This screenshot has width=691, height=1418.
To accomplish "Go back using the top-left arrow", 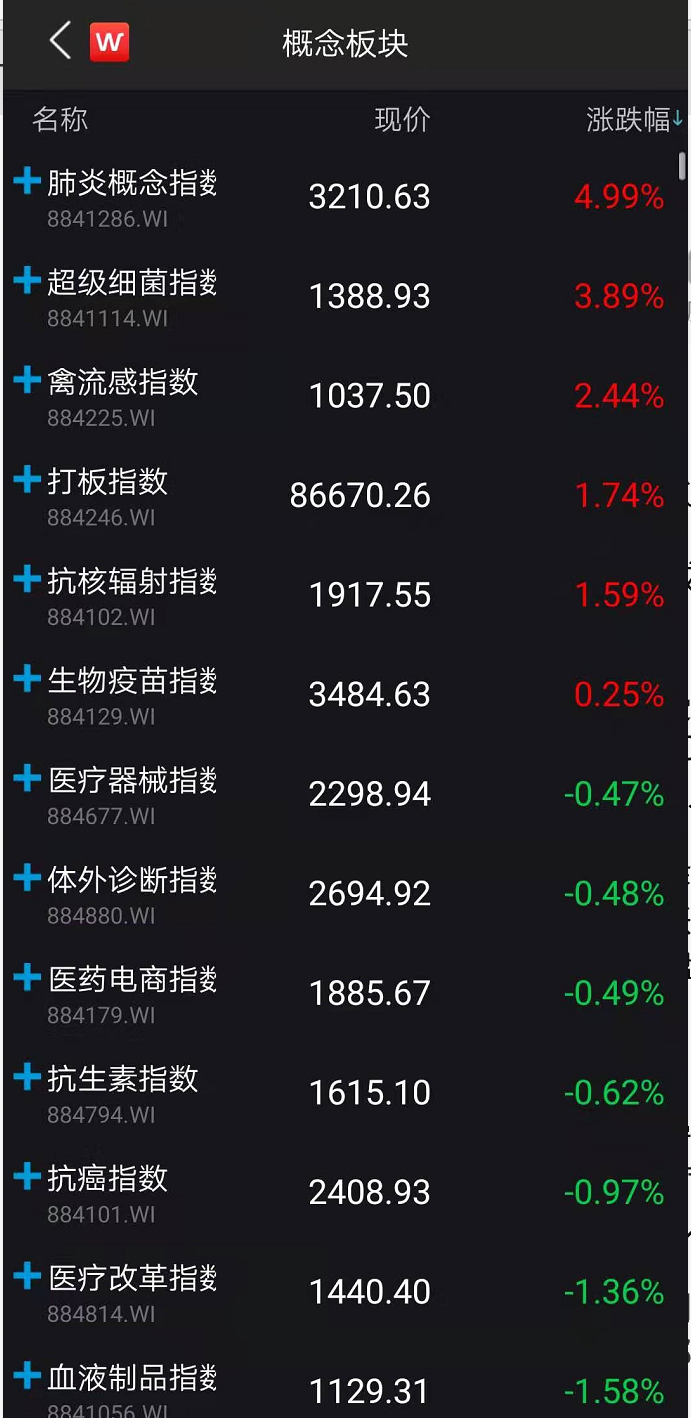I will coord(60,42).
